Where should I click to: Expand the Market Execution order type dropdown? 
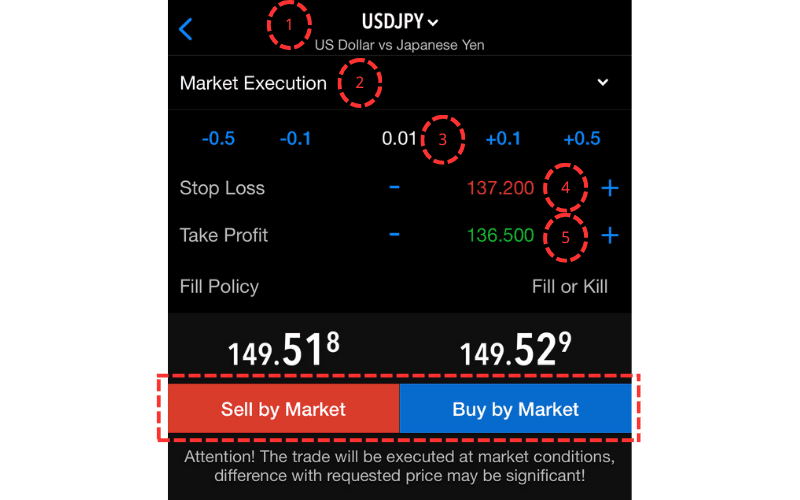(602, 83)
